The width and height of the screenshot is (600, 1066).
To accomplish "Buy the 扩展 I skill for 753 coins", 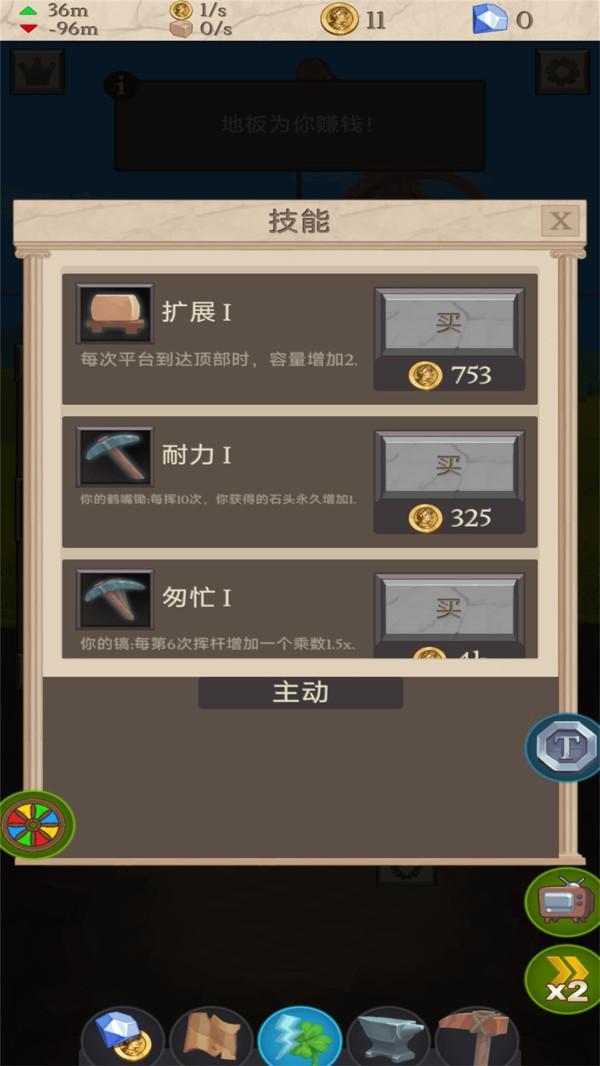I will point(449,323).
